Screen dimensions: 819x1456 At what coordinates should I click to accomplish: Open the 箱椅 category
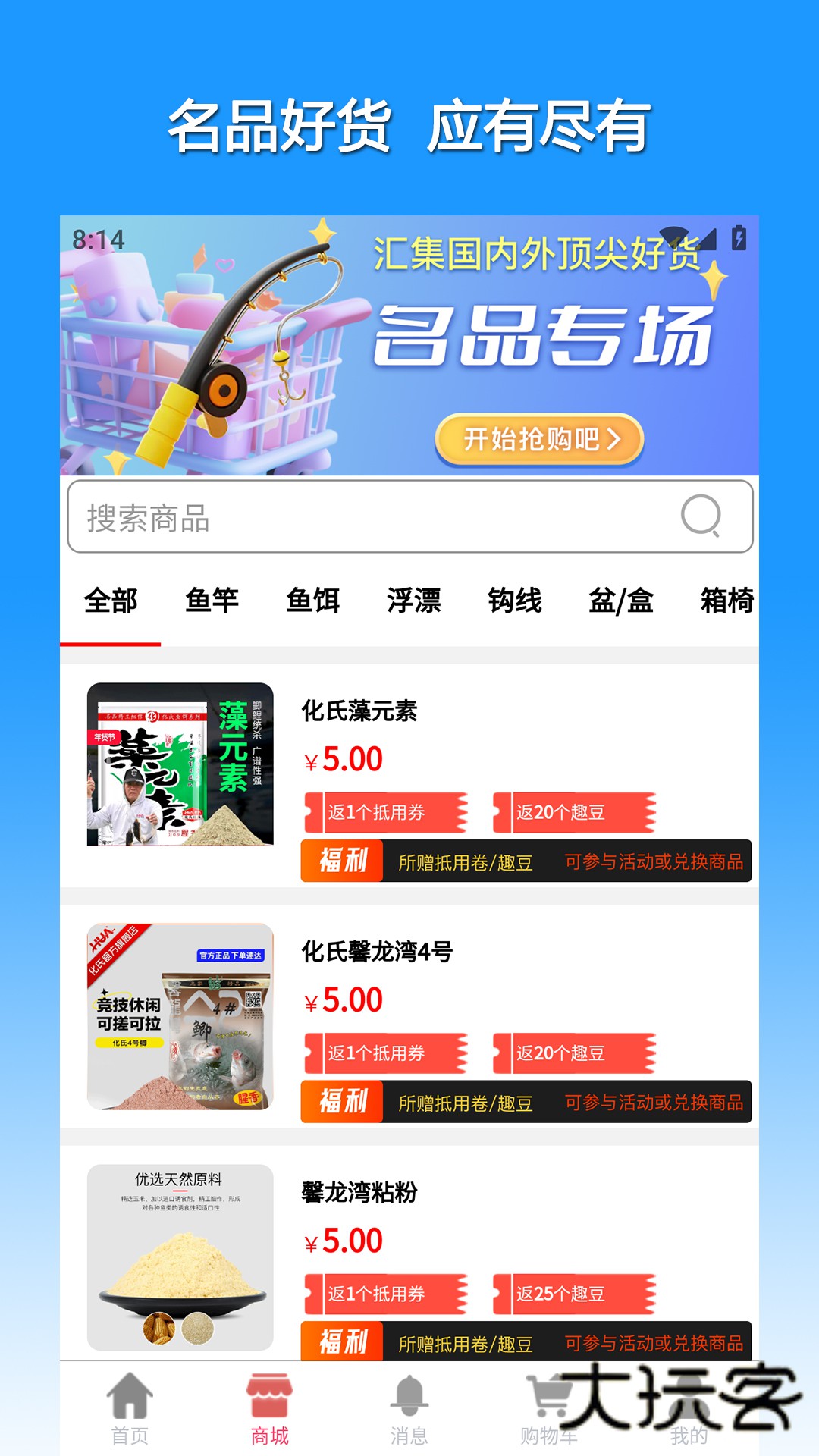[726, 600]
